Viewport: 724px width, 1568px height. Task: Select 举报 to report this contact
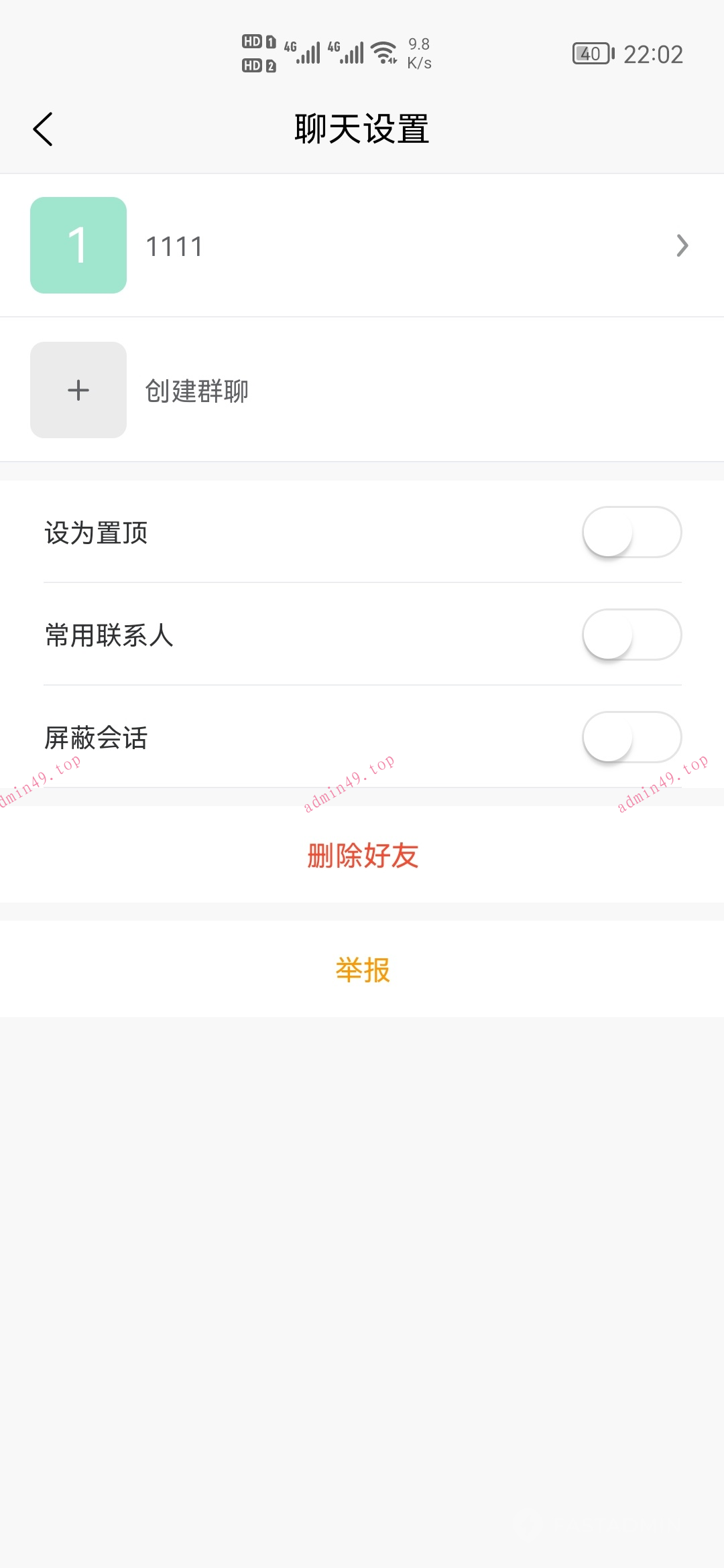(362, 970)
